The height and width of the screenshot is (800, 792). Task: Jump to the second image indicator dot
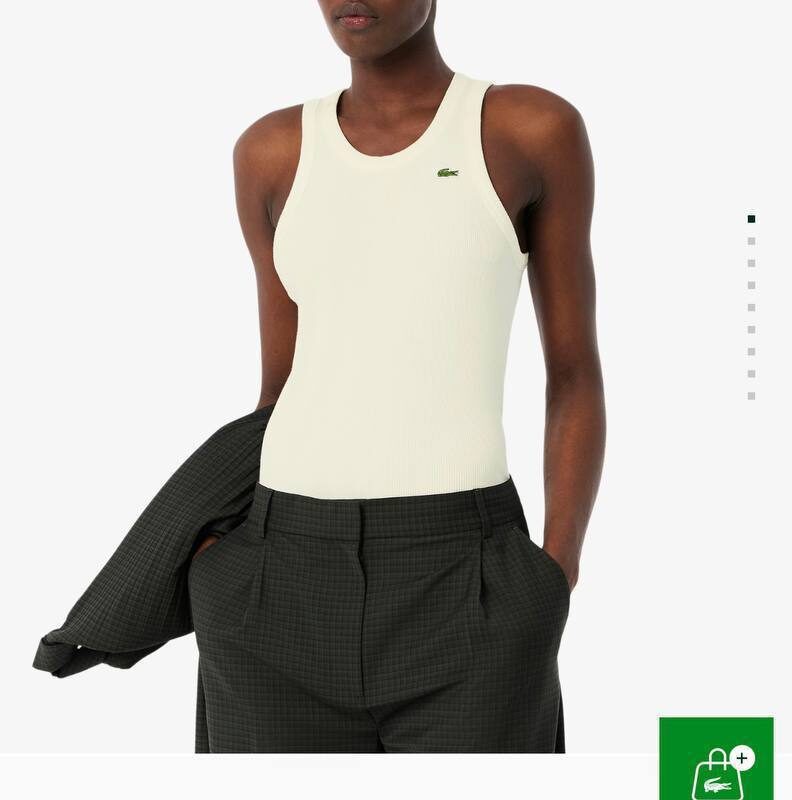point(751,241)
